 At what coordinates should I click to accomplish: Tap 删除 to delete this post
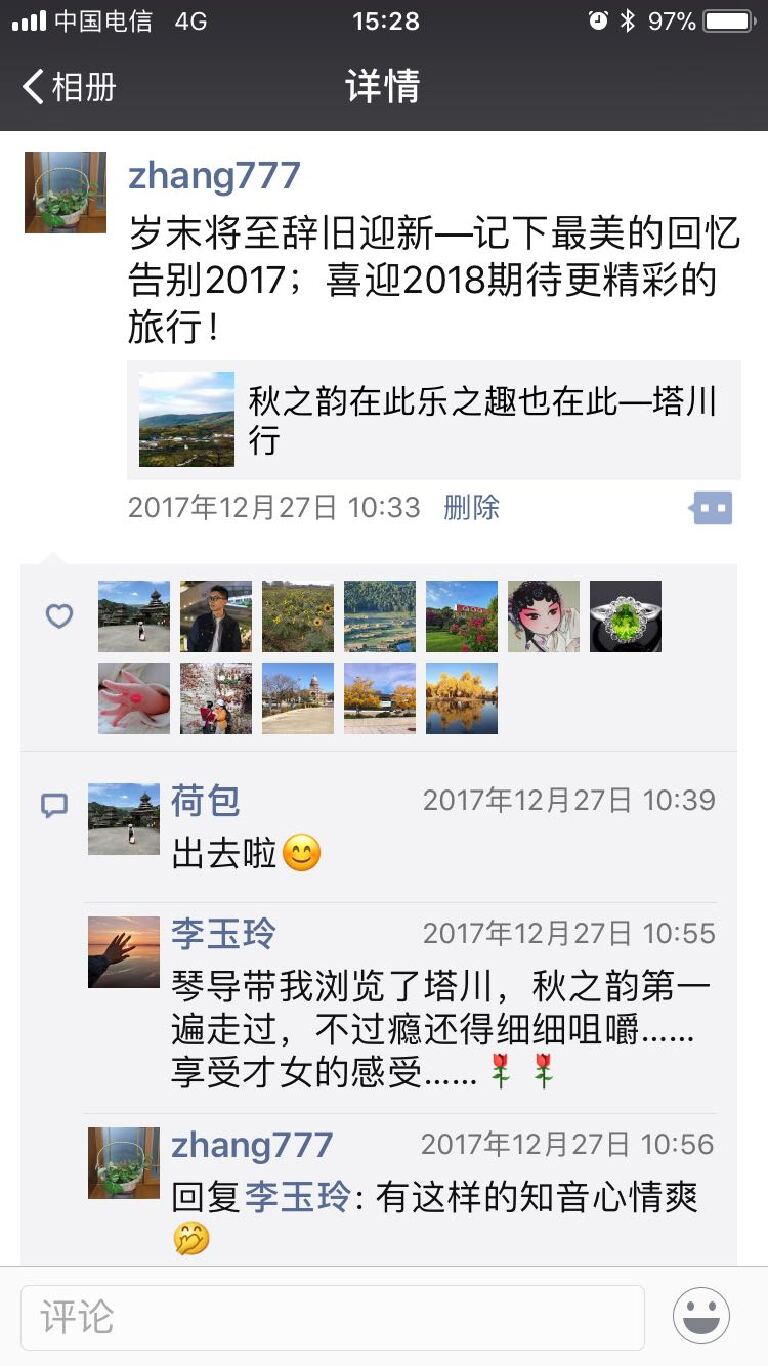tap(471, 507)
